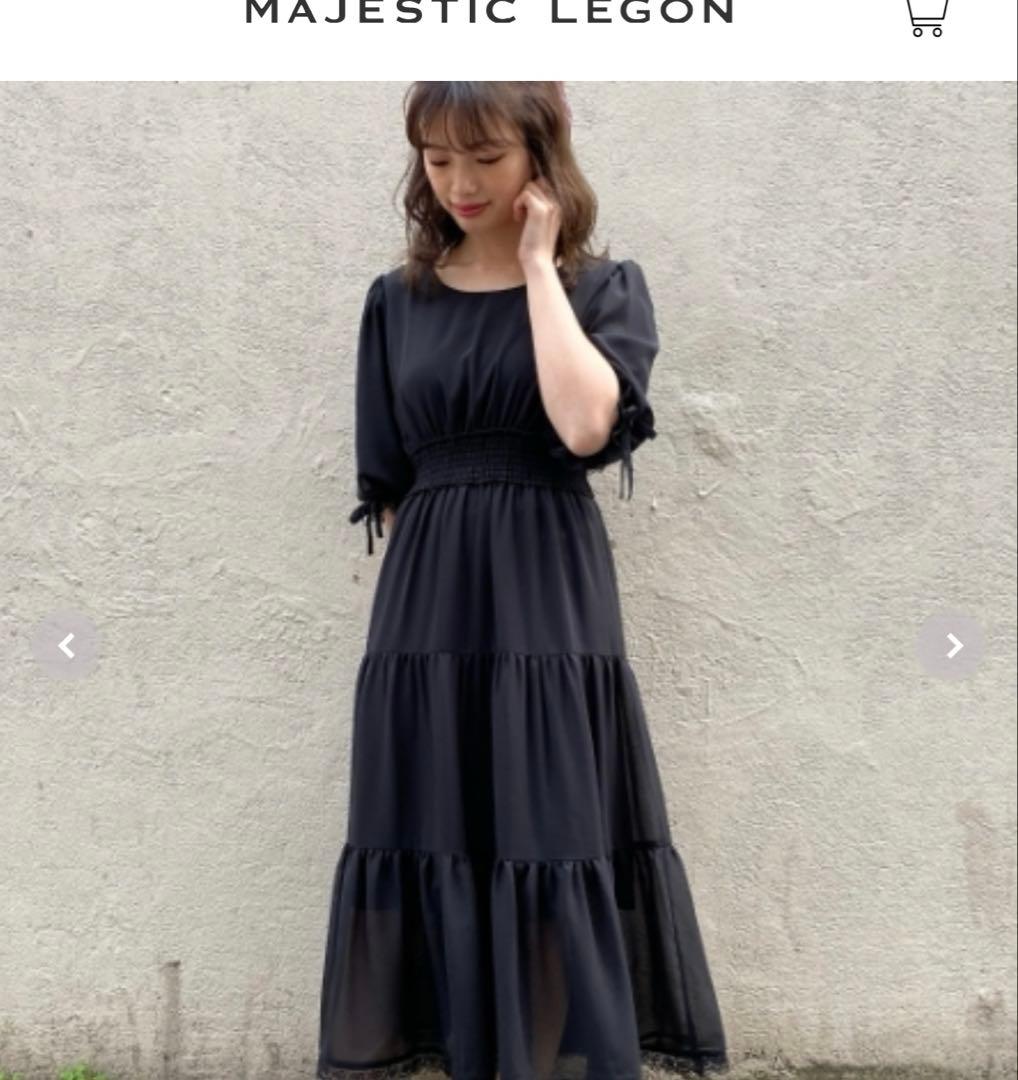
Task: Open the shopping cart
Action: 926,17
